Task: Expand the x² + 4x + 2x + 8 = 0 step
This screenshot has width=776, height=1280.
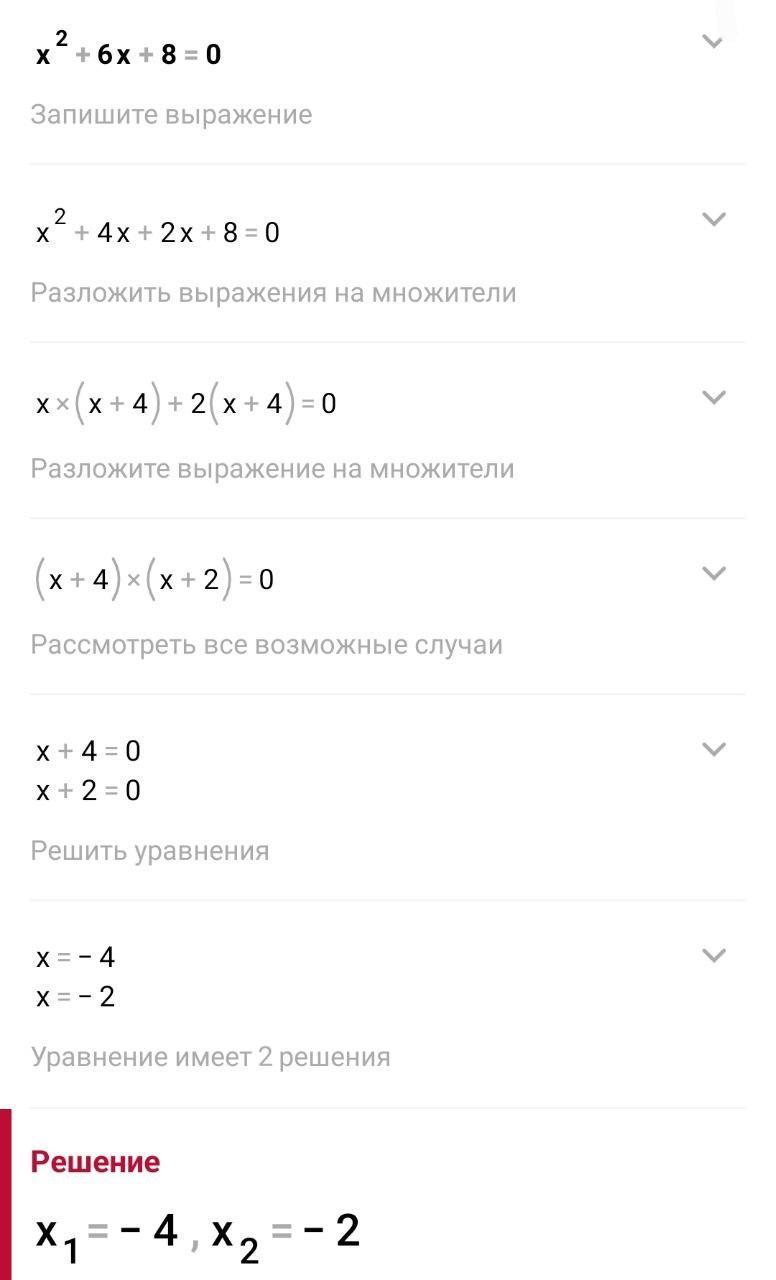Action: pyautogui.click(x=713, y=220)
